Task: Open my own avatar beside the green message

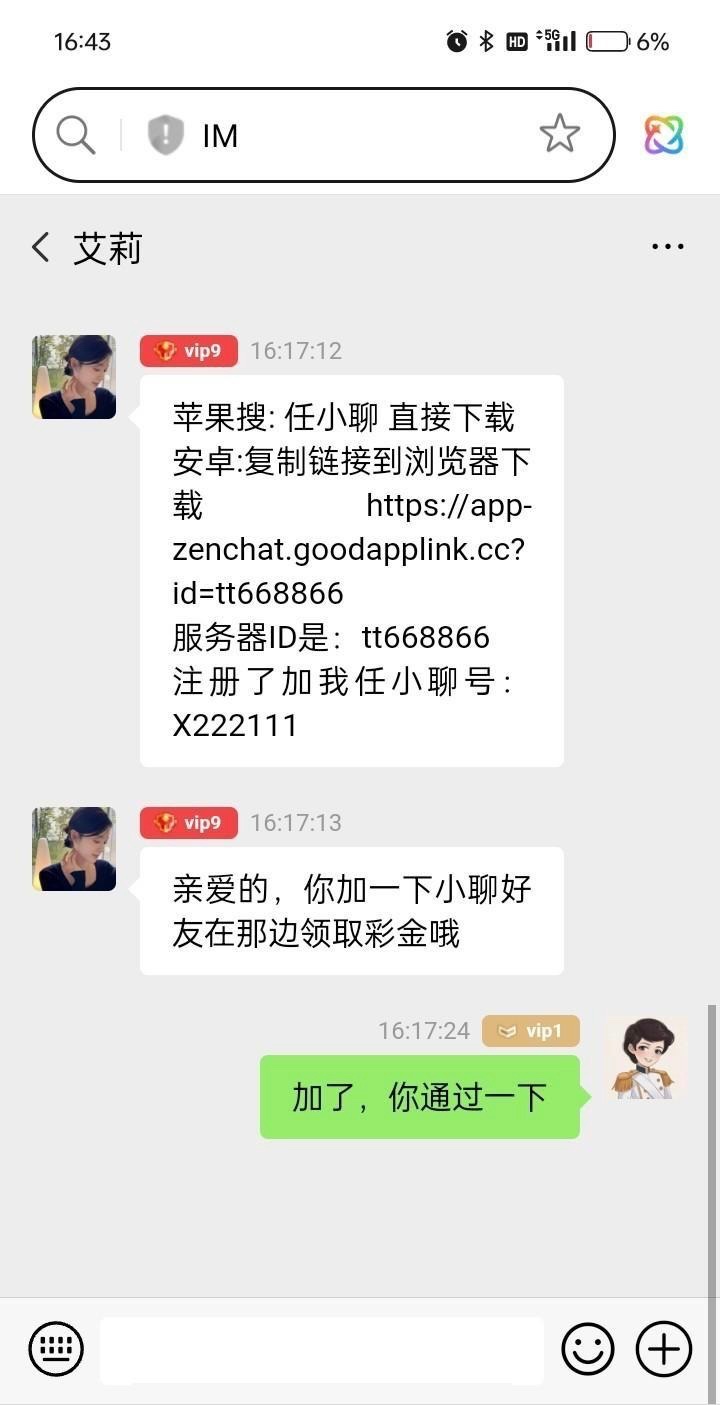Action: point(647,1058)
